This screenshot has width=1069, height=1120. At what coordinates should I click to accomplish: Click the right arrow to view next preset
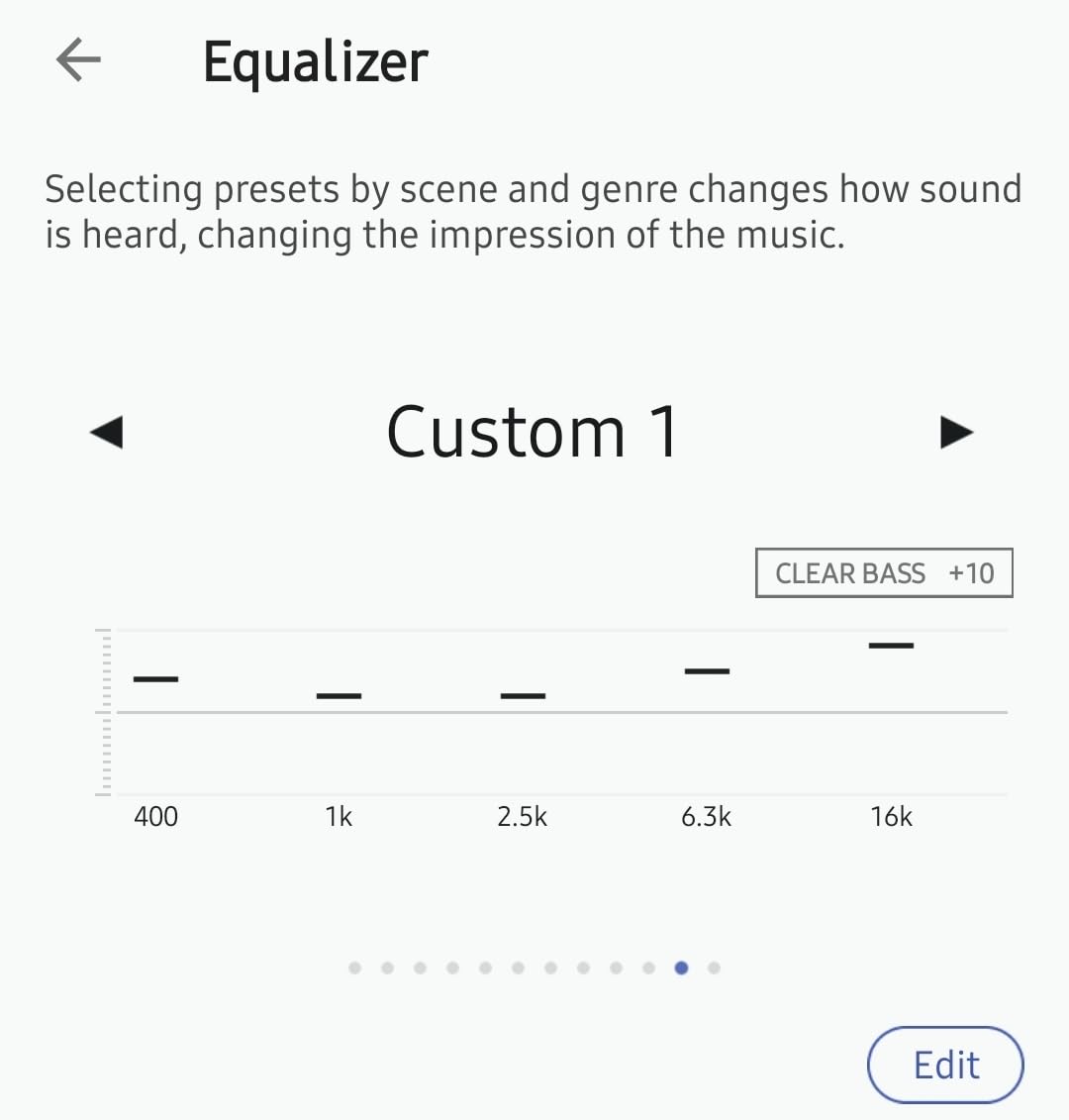click(x=955, y=433)
